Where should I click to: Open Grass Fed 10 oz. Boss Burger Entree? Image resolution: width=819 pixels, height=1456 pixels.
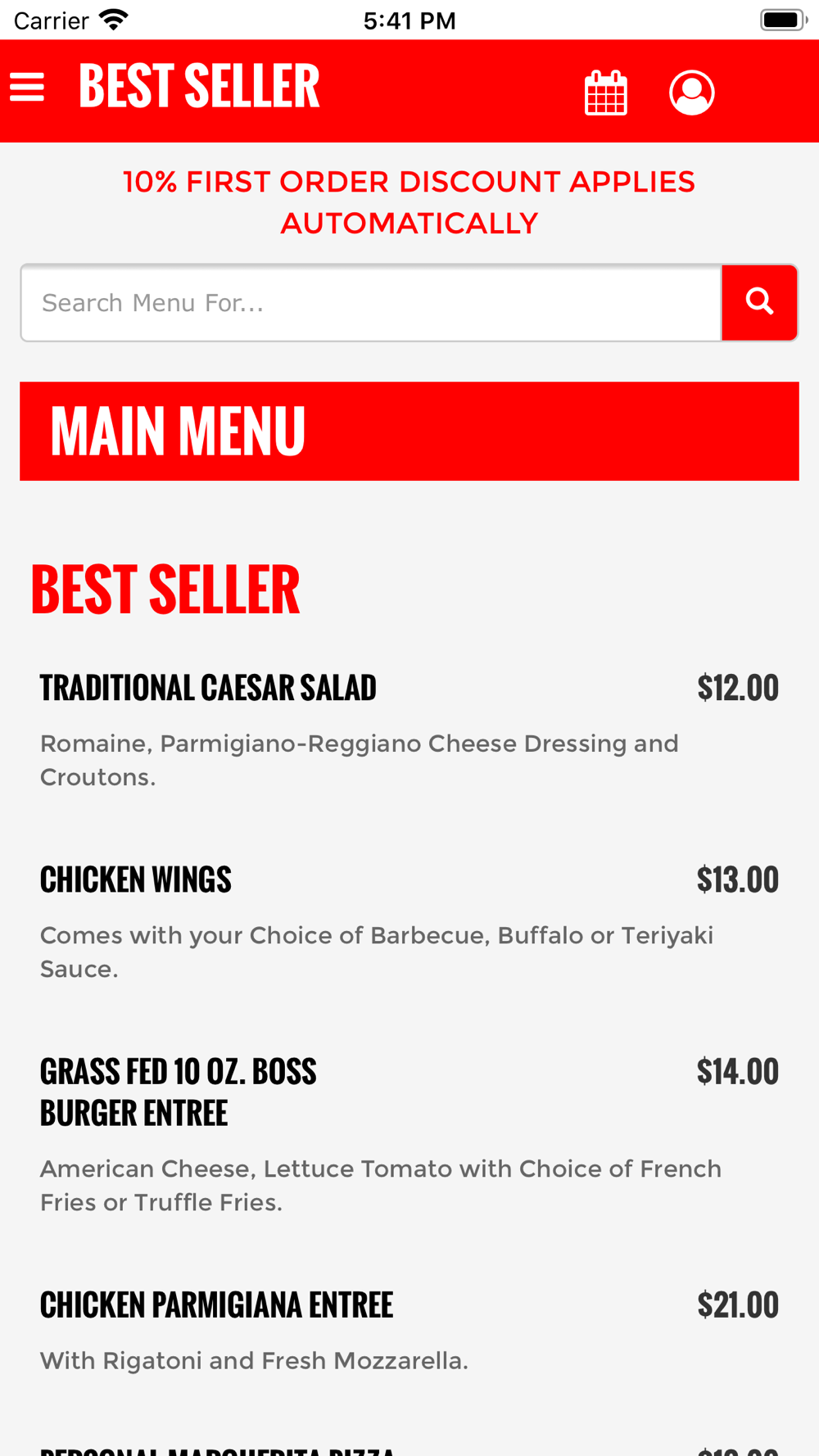[409, 1135]
